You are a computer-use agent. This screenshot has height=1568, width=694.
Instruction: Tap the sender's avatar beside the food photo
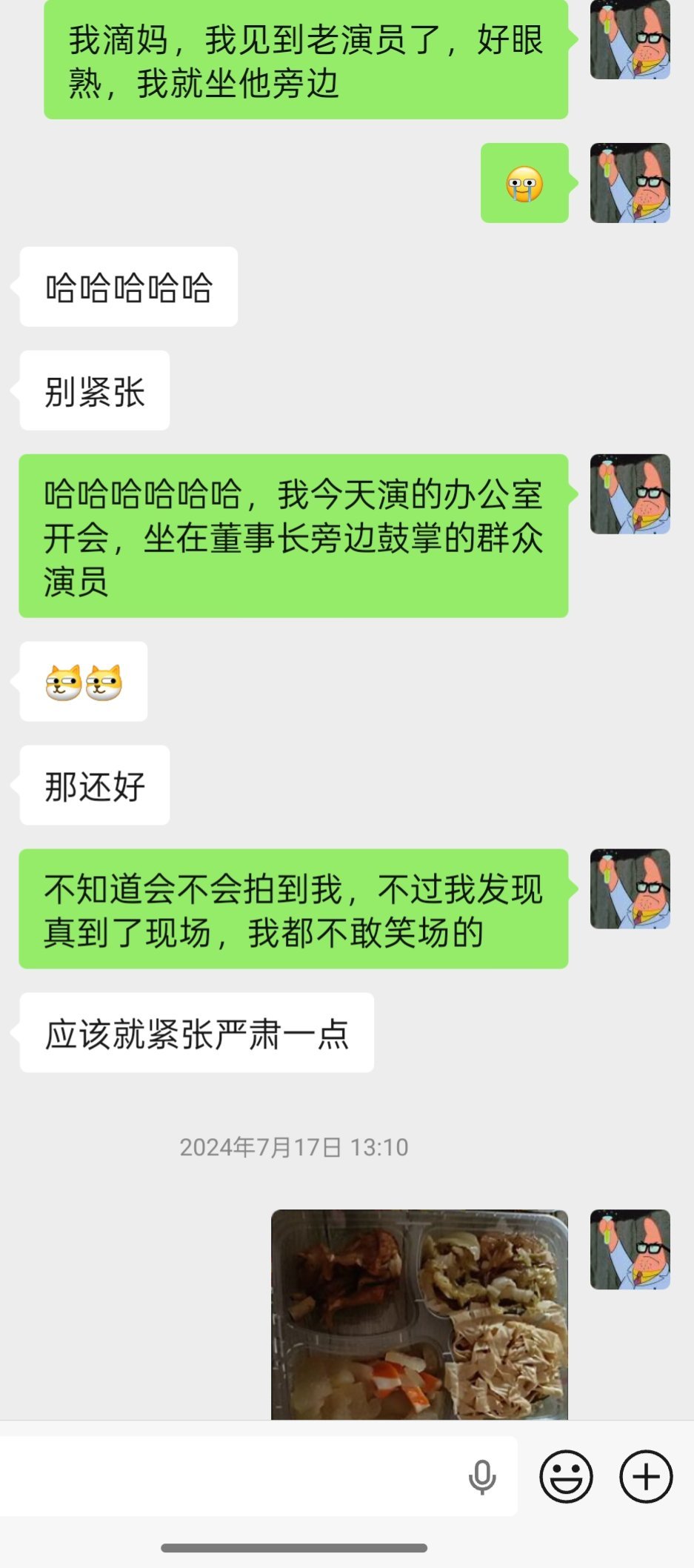click(630, 1249)
